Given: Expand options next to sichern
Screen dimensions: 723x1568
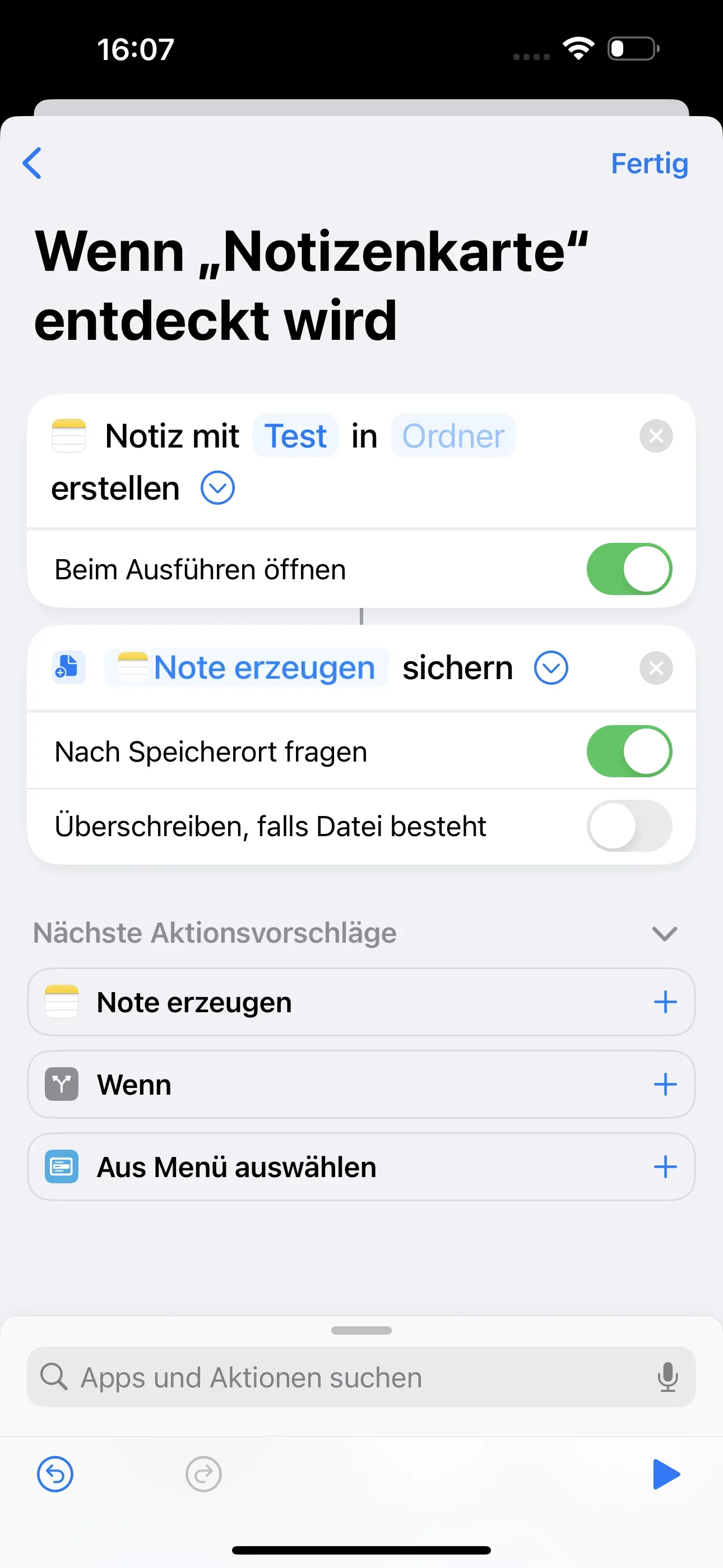Looking at the screenshot, I should [551, 668].
